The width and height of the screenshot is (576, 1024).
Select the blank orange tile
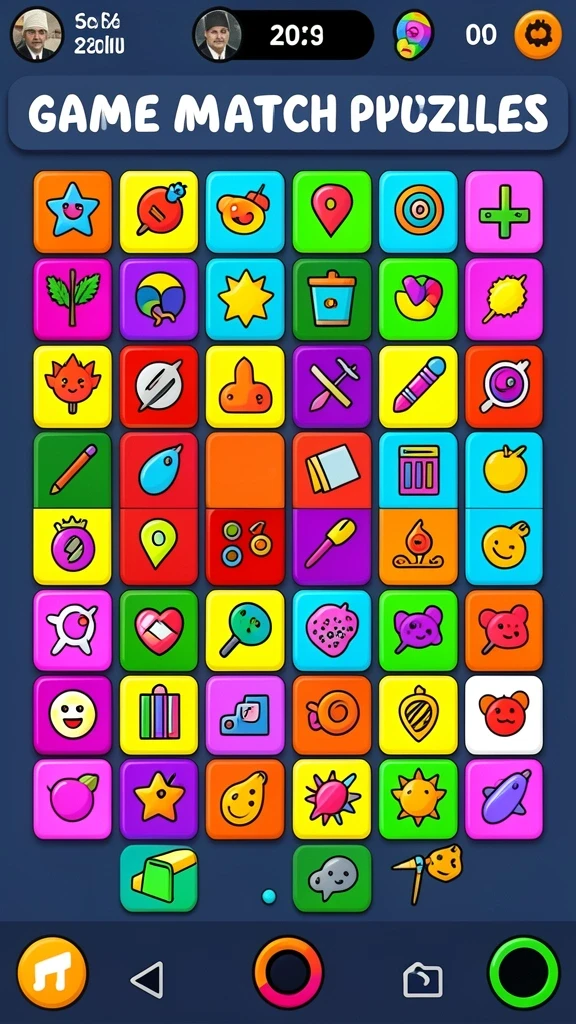tap(245, 470)
